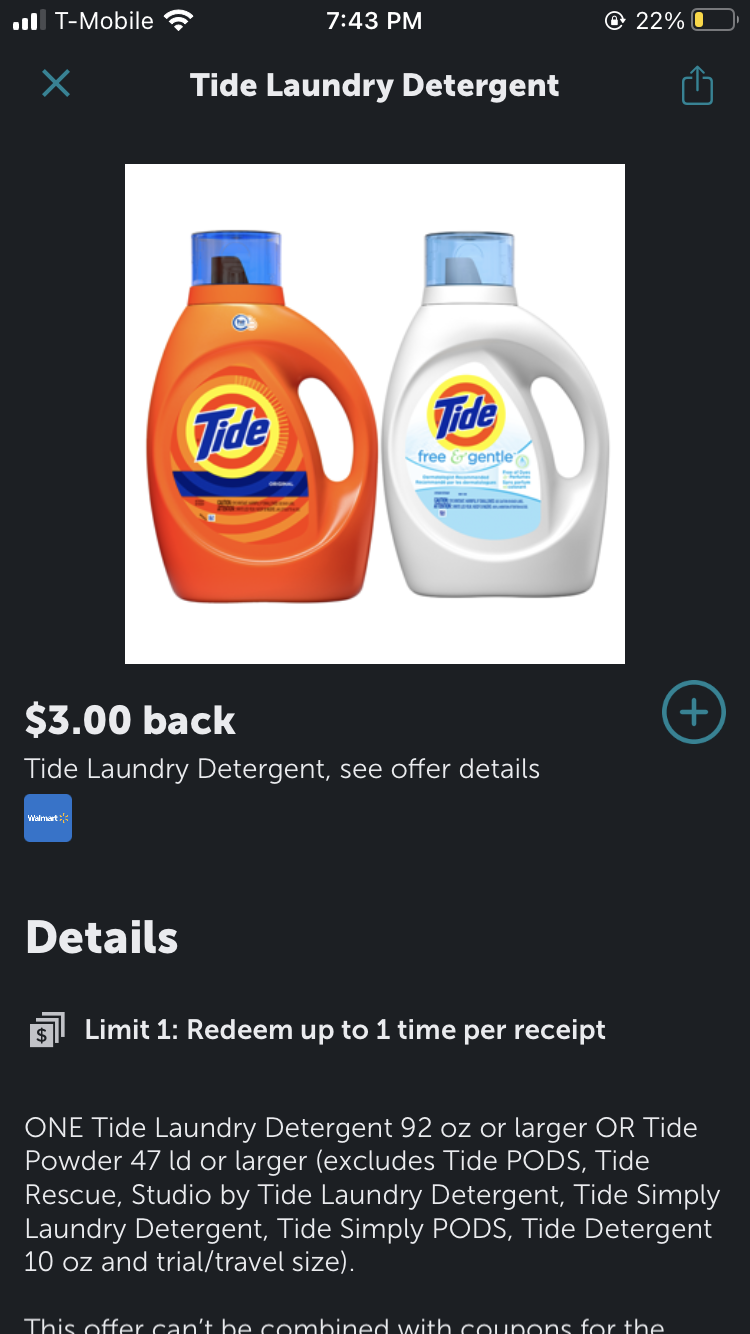Select the Walmart store option for this offer
The height and width of the screenshot is (1334, 750).
click(x=47, y=817)
